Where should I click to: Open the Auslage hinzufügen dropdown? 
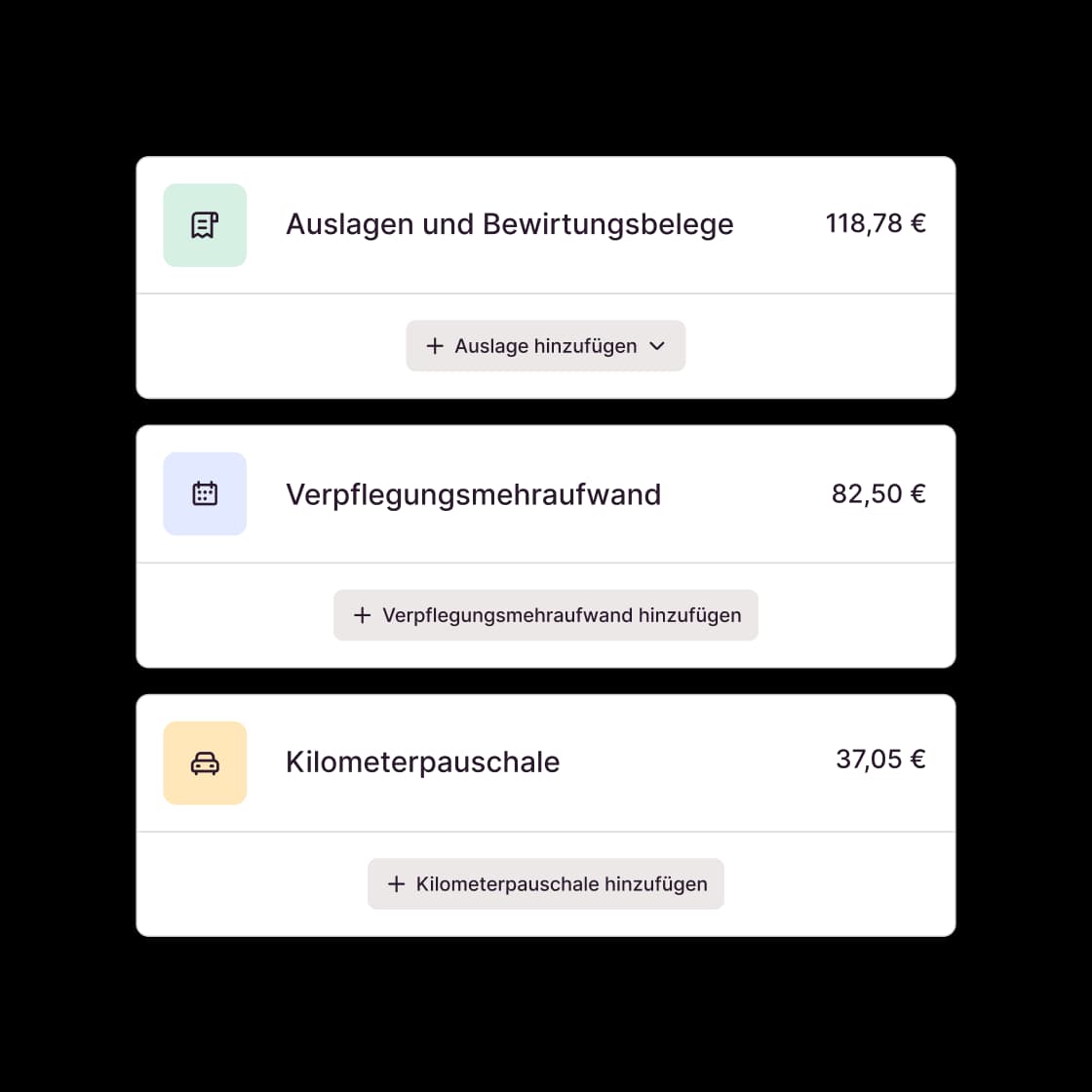pos(545,346)
